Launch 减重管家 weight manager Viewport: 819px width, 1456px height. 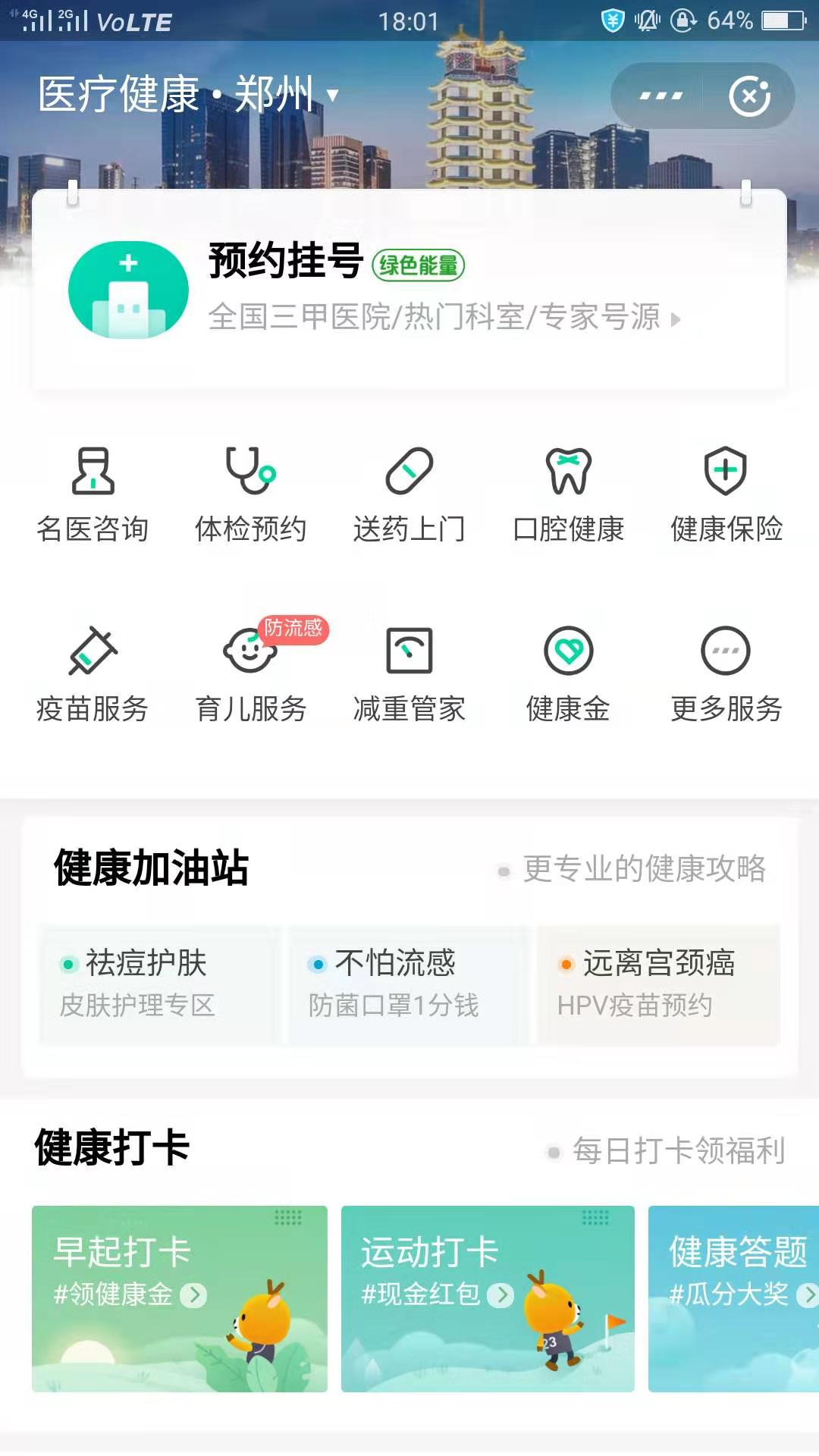pyautogui.click(x=409, y=673)
